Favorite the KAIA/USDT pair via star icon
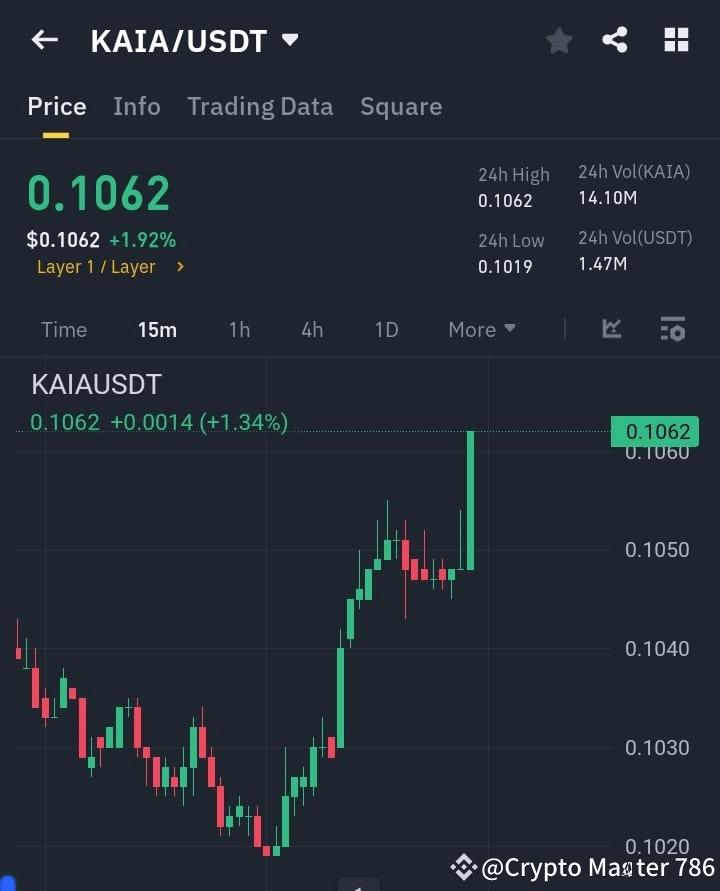 point(559,40)
